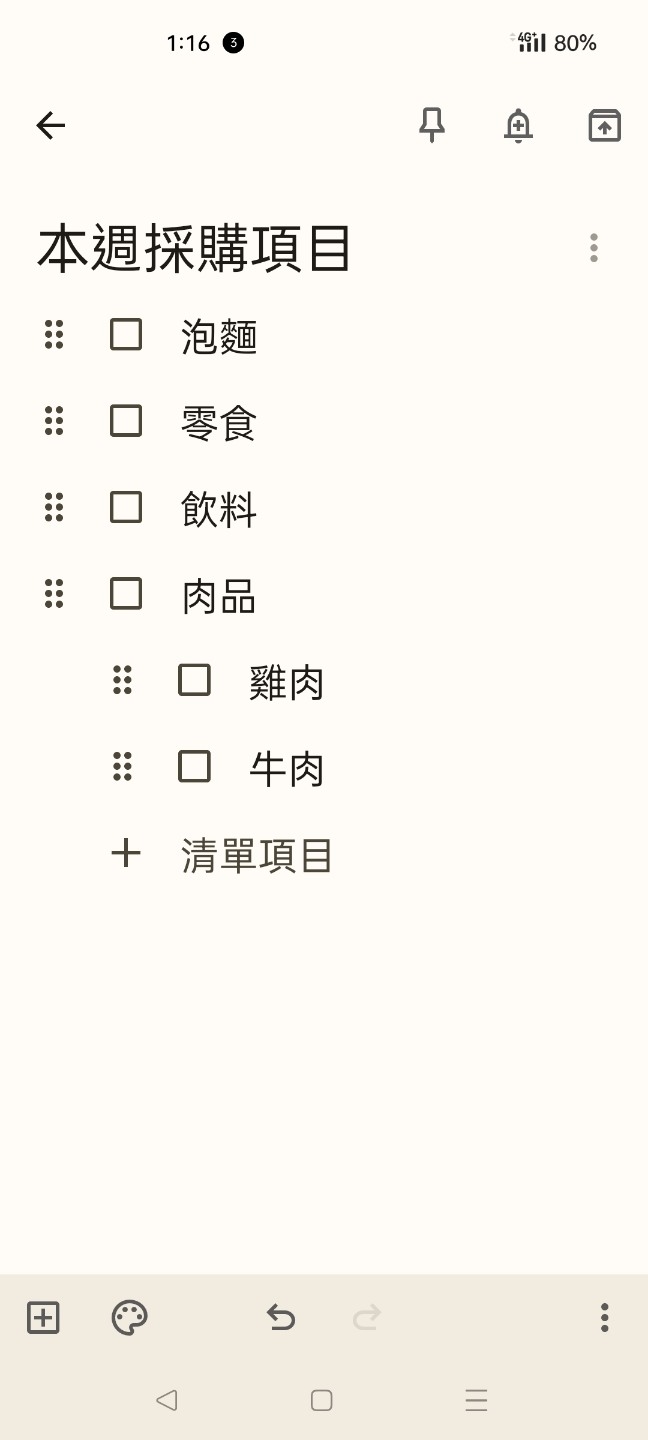Open the color palette options
This screenshot has width=648, height=1440.
pyautogui.click(x=129, y=1318)
